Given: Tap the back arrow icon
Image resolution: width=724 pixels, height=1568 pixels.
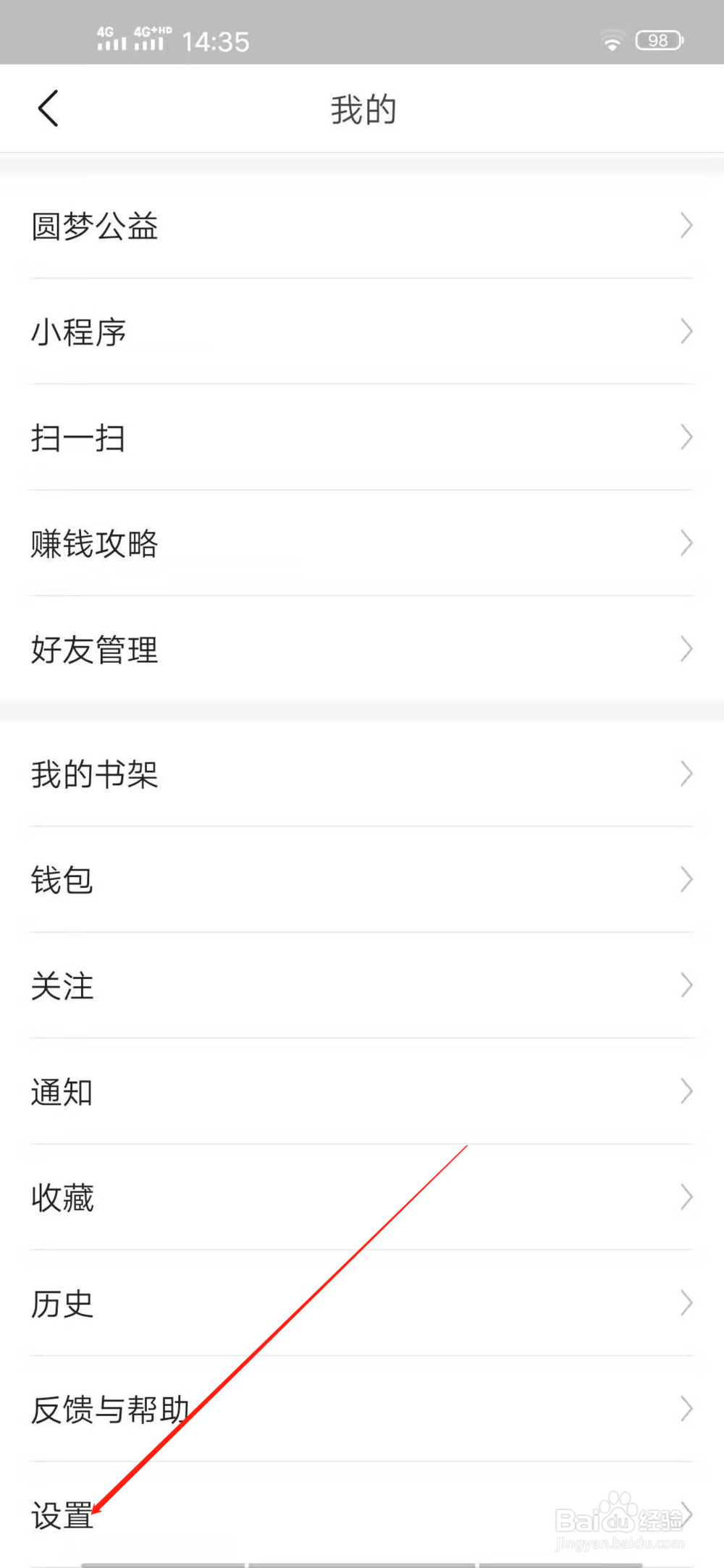Looking at the screenshot, I should [x=48, y=108].
